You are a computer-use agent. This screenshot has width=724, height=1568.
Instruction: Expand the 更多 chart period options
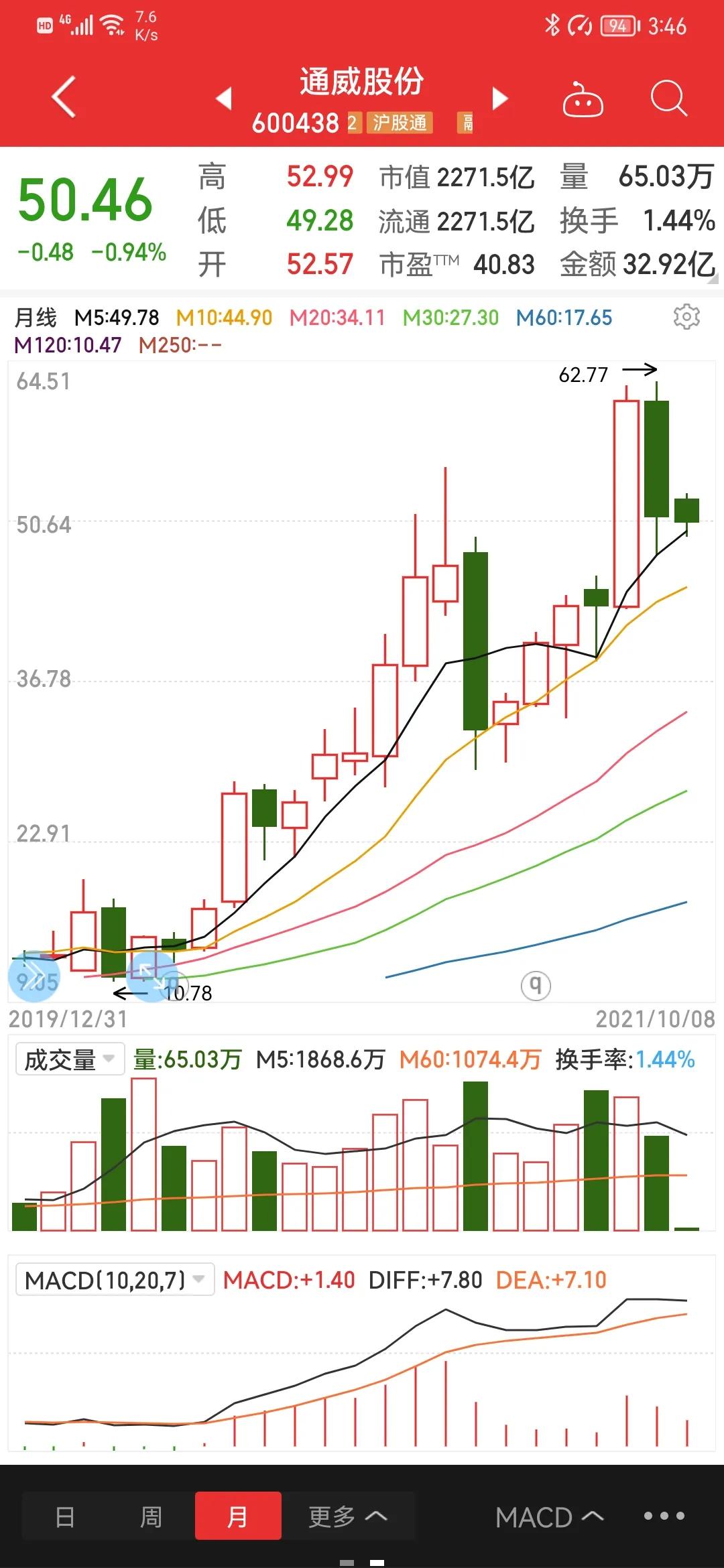click(x=347, y=1516)
